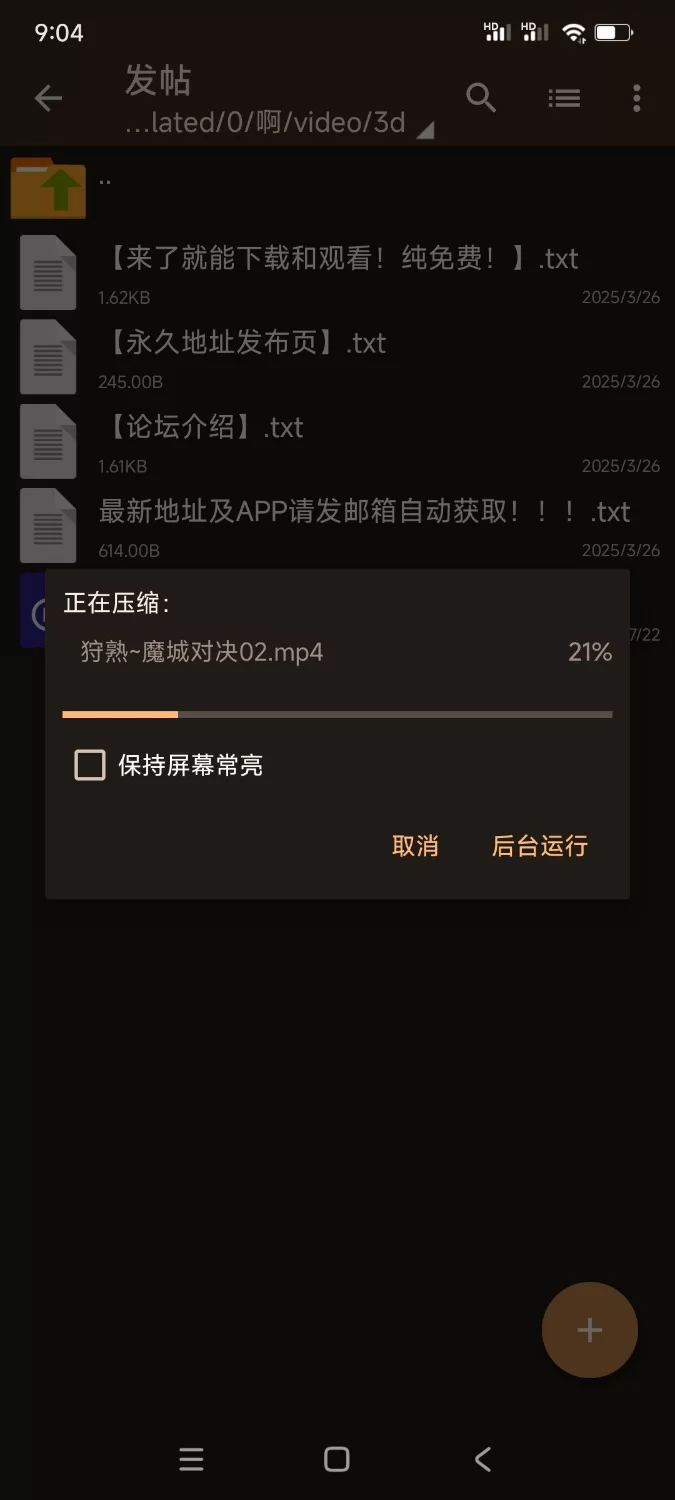Open 最新地址及APP请发邮箱自动获取 .txt file
The width and height of the screenshot is (675, 1500).
tap(363, 512)
